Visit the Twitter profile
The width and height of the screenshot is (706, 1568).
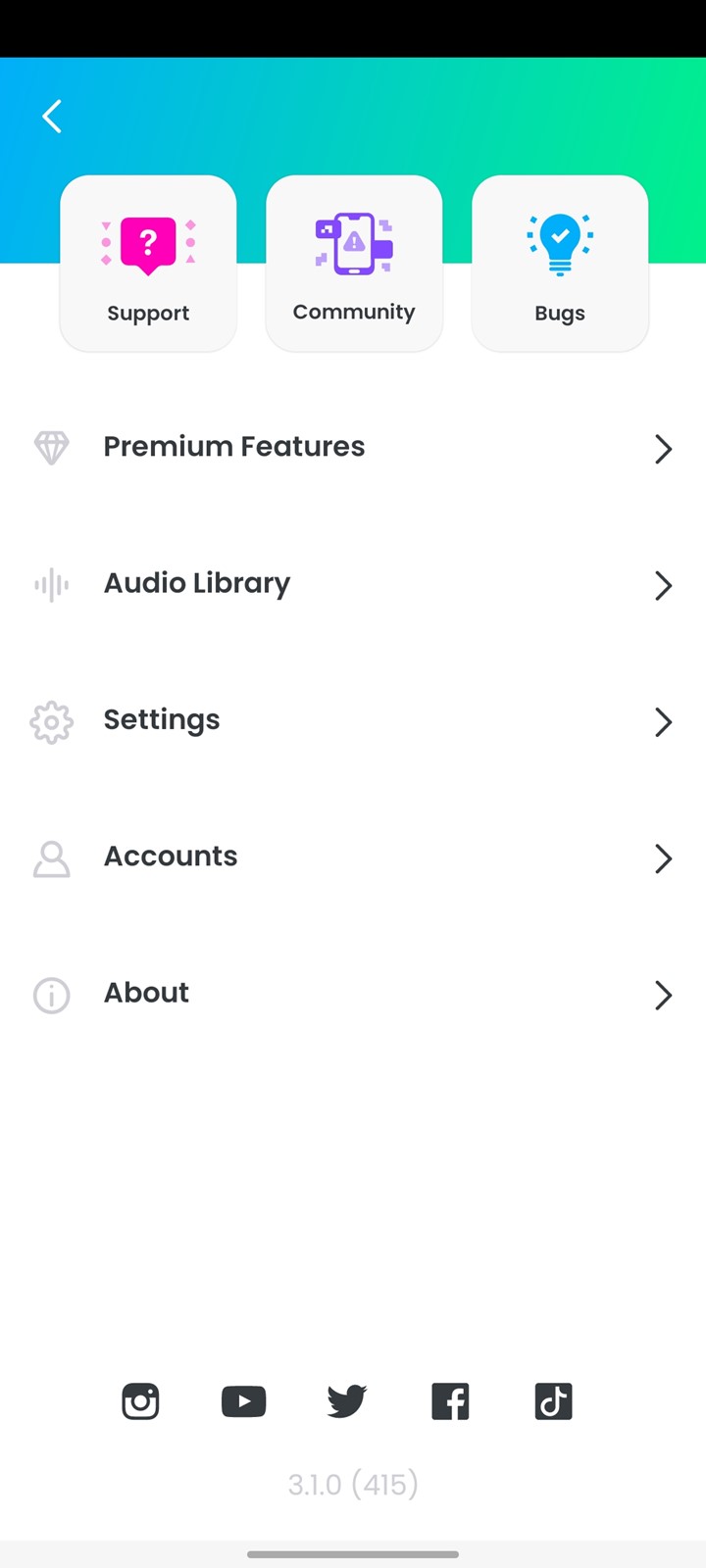click(x=347, y=1401)
